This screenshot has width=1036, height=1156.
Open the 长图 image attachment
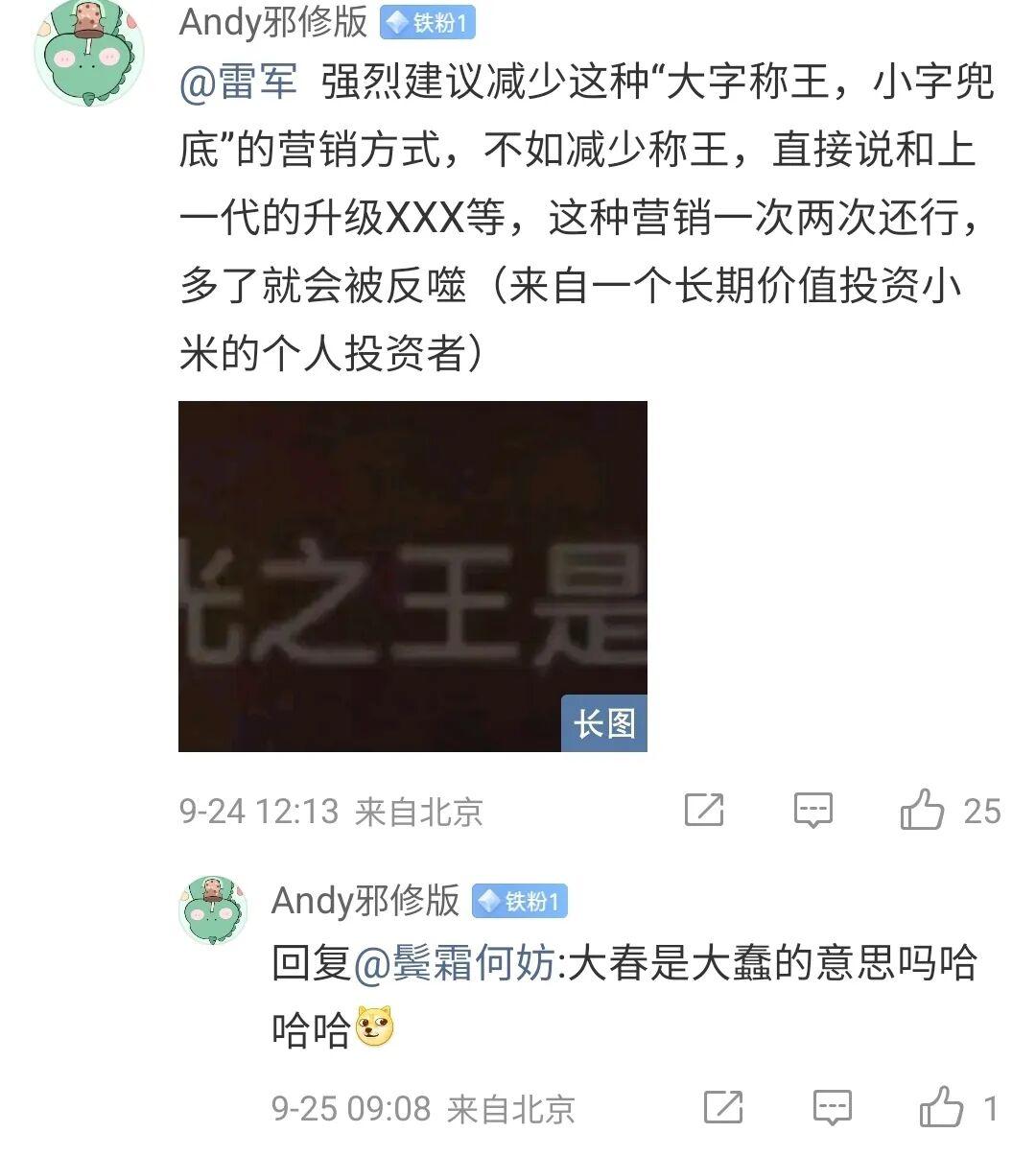pyautogui.click(x=412, y=576)
